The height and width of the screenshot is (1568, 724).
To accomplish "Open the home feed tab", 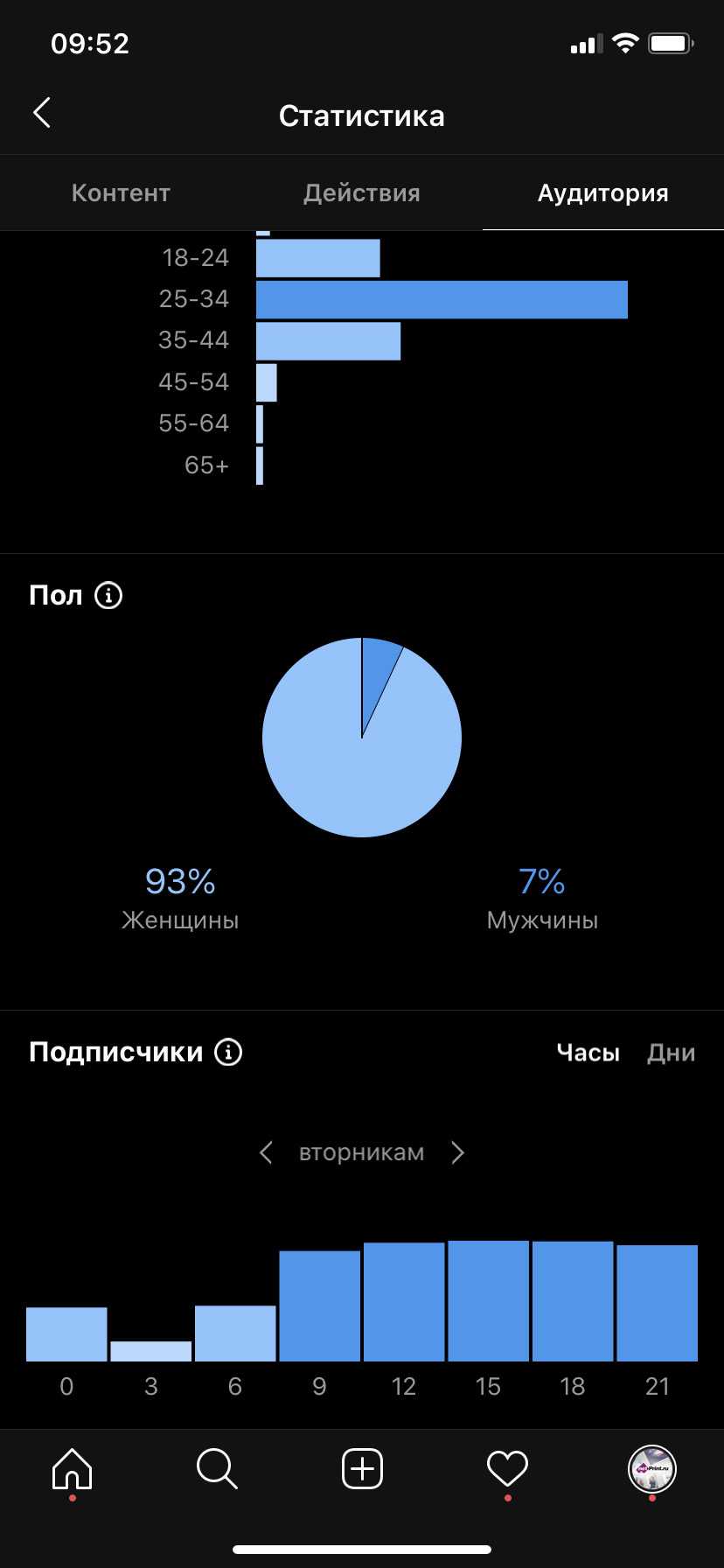I will pos(72,1468).
